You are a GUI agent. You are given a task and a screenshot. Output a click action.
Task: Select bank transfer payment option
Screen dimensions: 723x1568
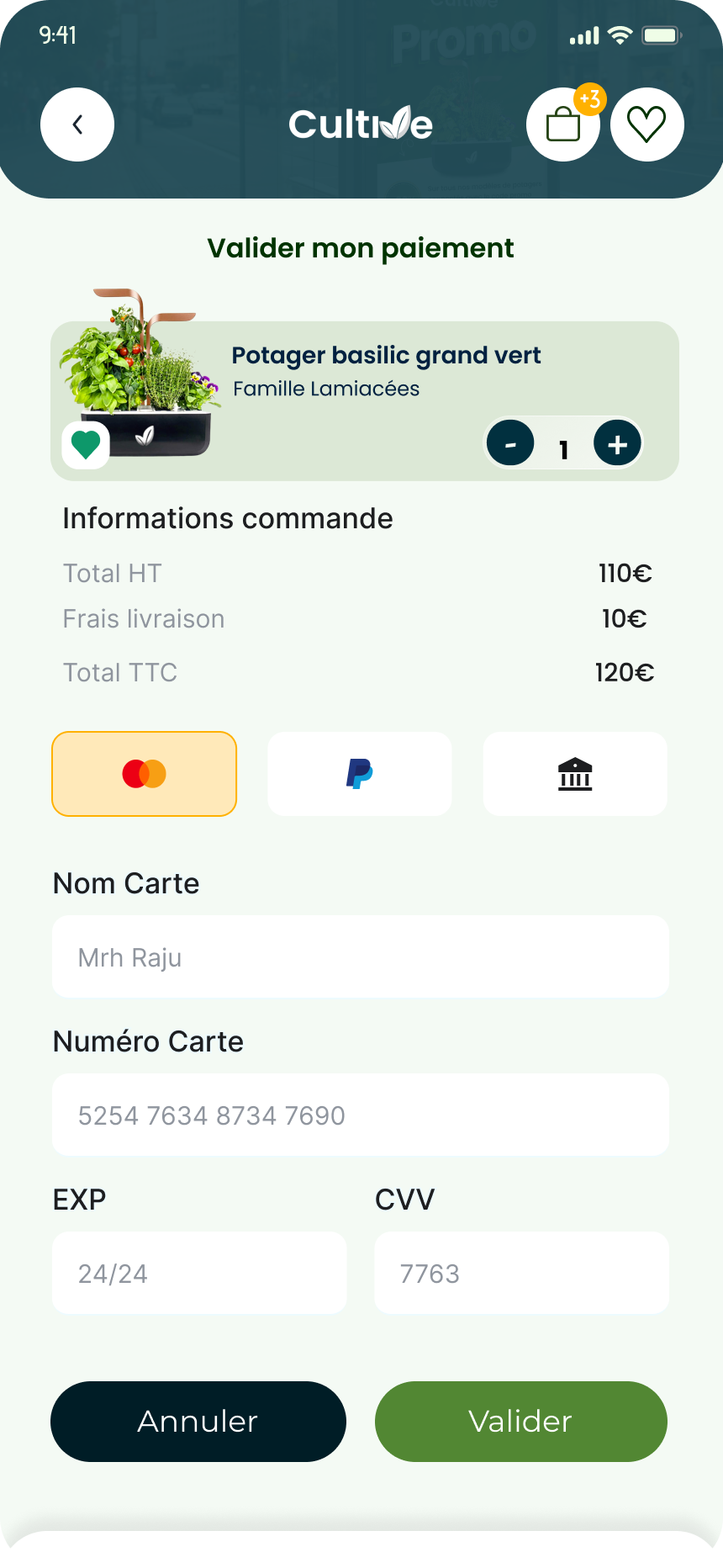click(x=575, y=774)
